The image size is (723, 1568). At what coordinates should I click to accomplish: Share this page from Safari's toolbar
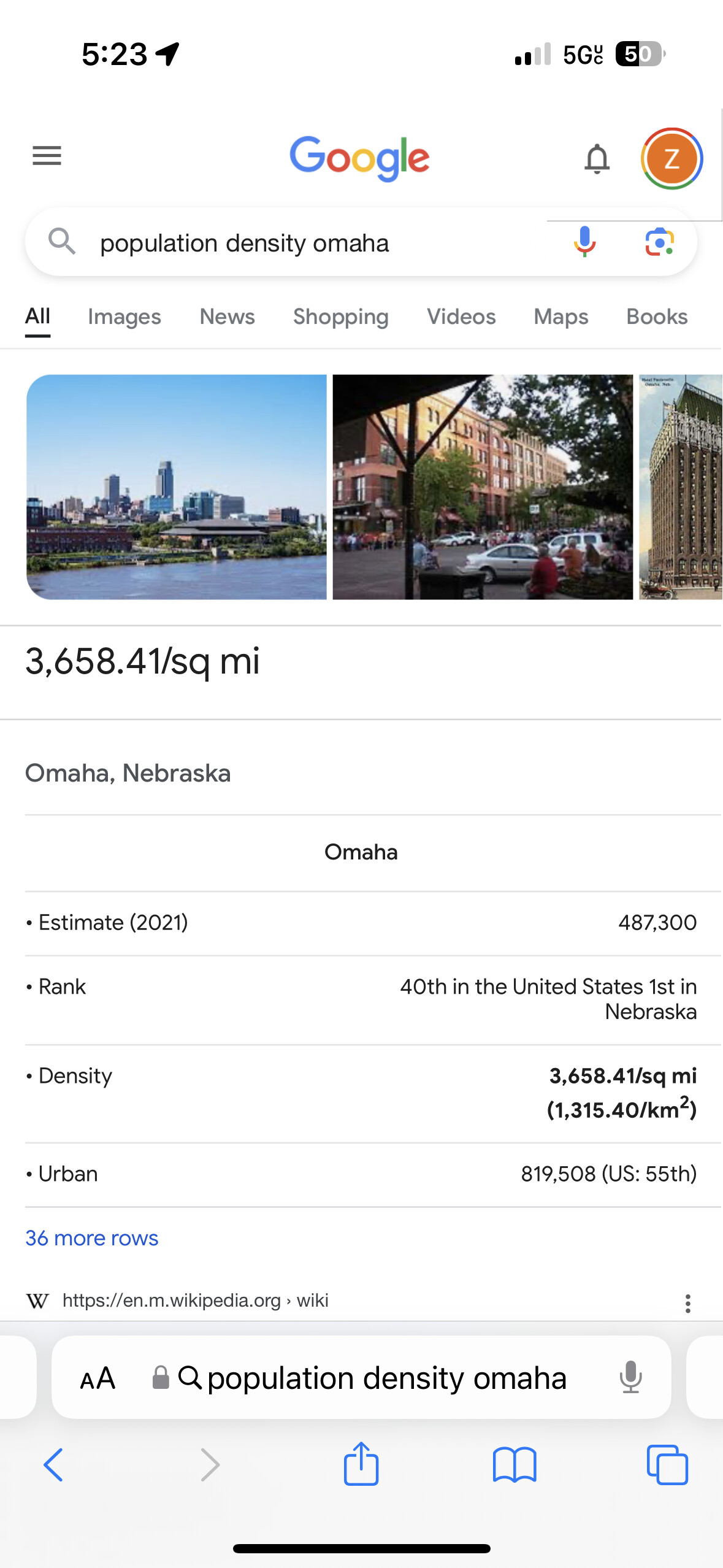tap(361, 1464)
